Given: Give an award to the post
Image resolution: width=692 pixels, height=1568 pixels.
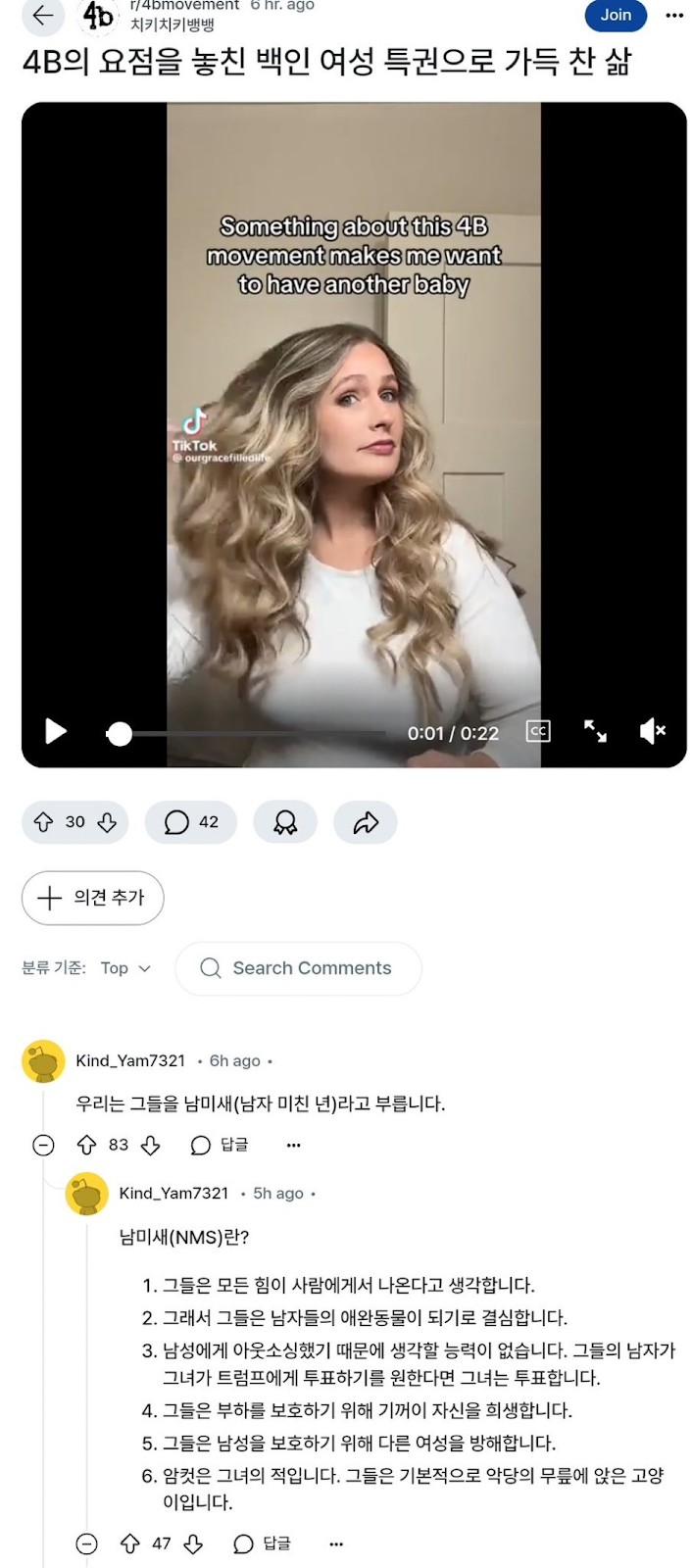Looking at the screenshot, I should (x=285, y=822).
